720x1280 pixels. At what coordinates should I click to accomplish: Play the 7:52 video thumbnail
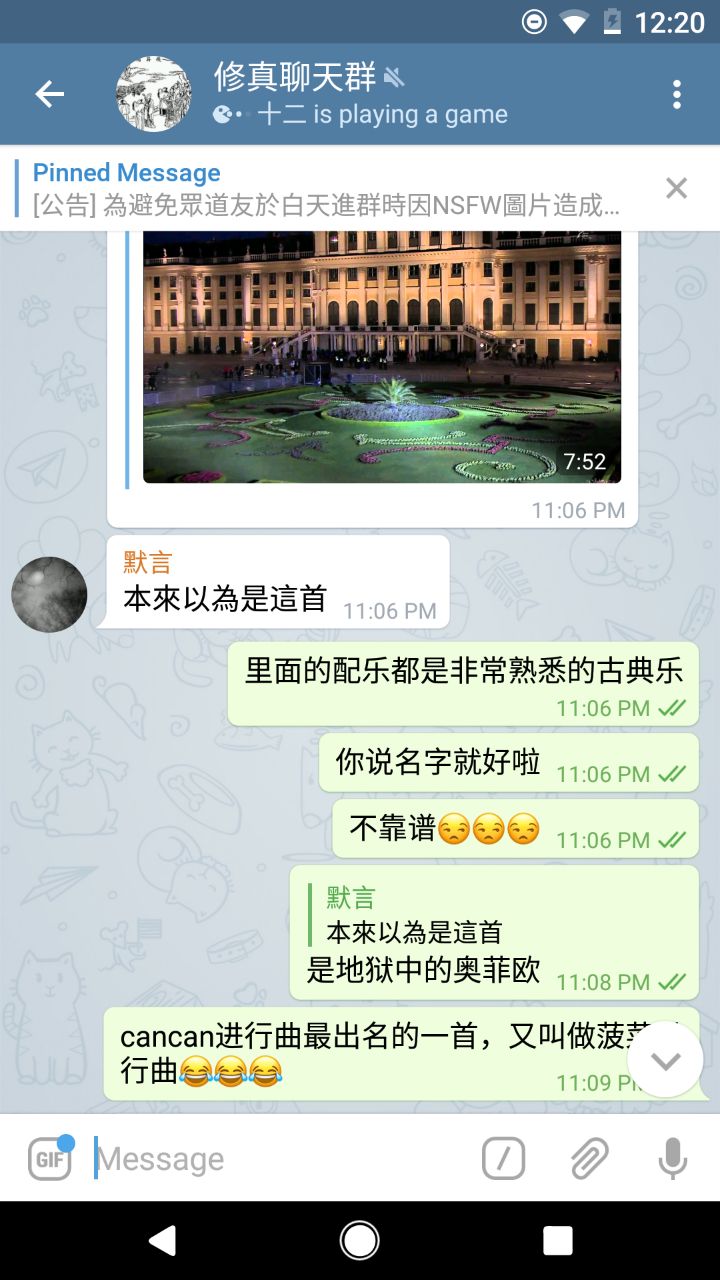[381, 357]
